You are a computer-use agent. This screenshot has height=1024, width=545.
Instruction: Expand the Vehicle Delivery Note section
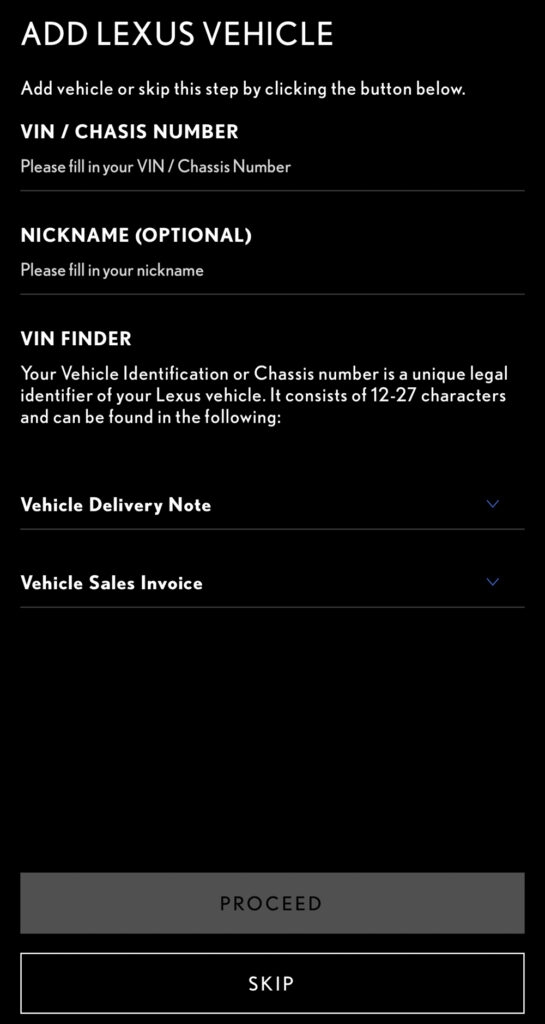272,504
